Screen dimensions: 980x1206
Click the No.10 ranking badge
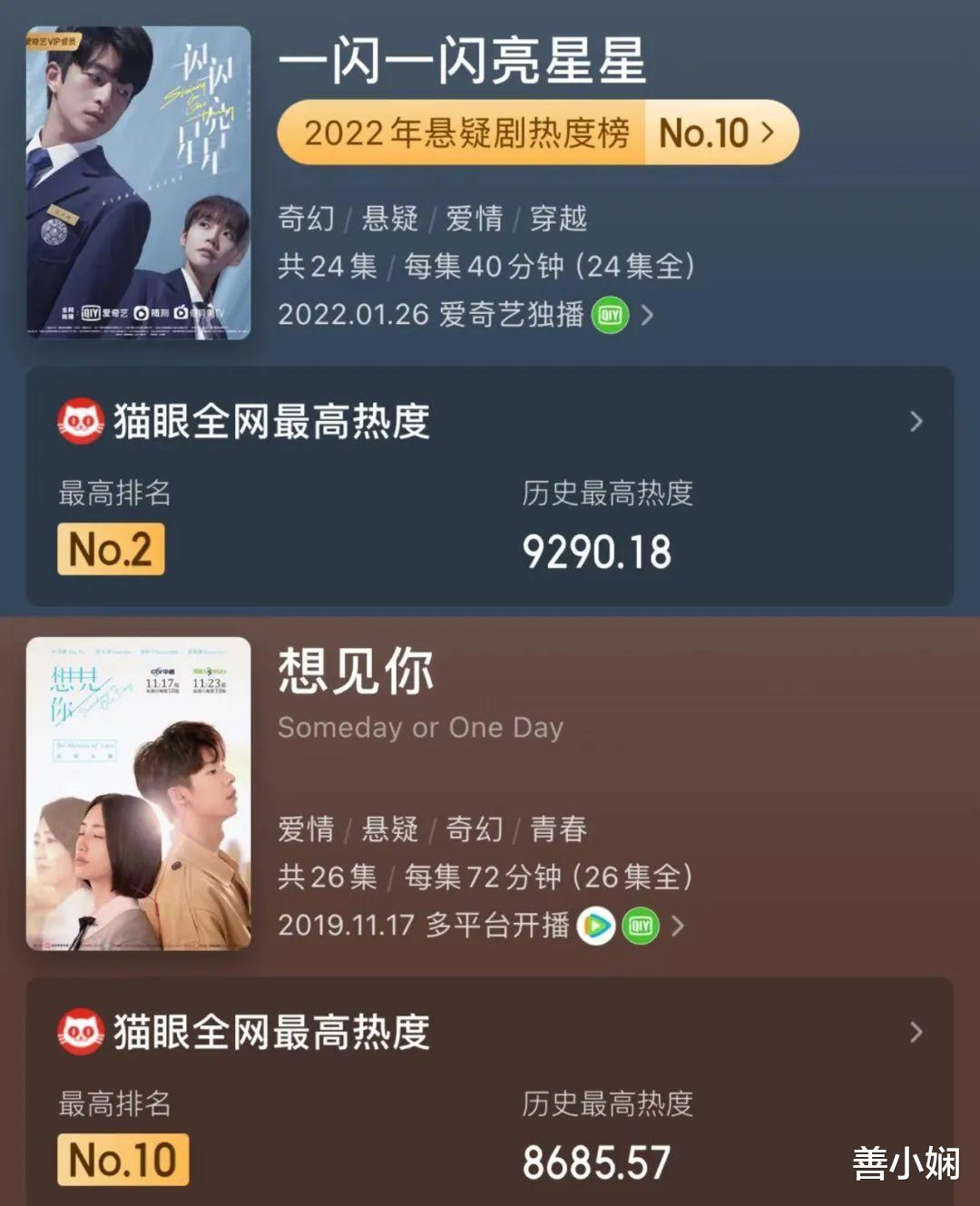point(122,1160)
